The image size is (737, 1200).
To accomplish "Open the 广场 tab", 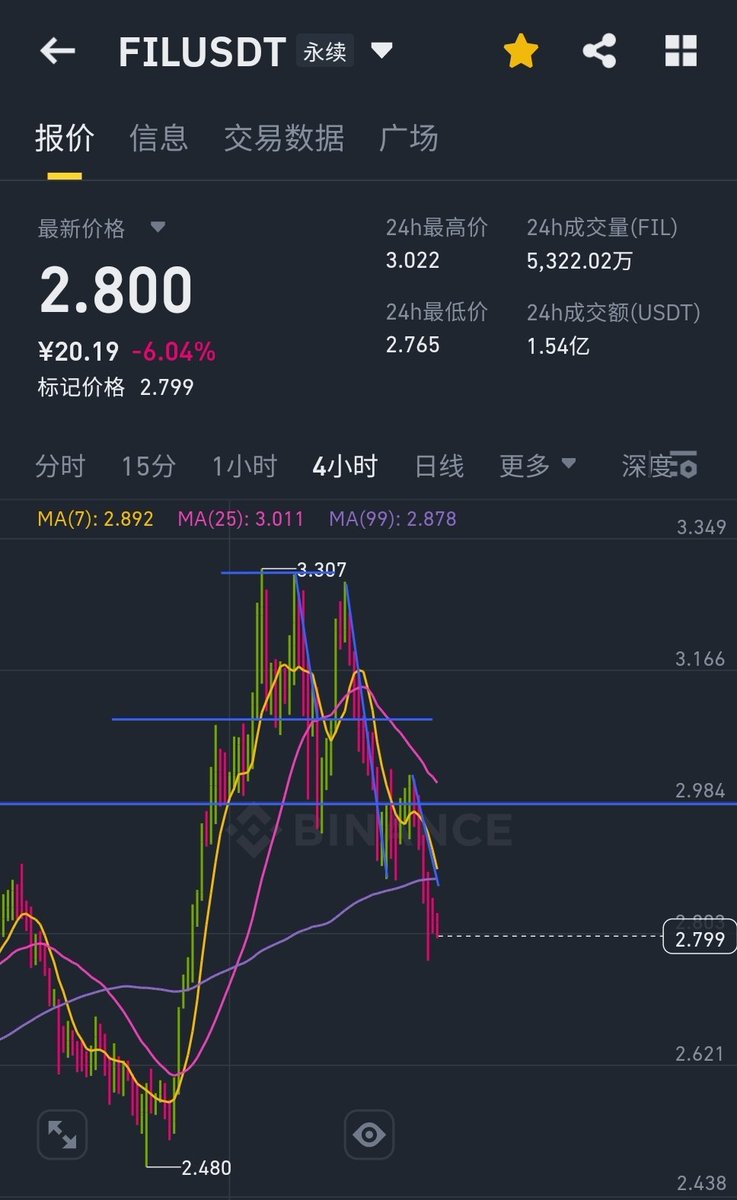I will point(409,138).
